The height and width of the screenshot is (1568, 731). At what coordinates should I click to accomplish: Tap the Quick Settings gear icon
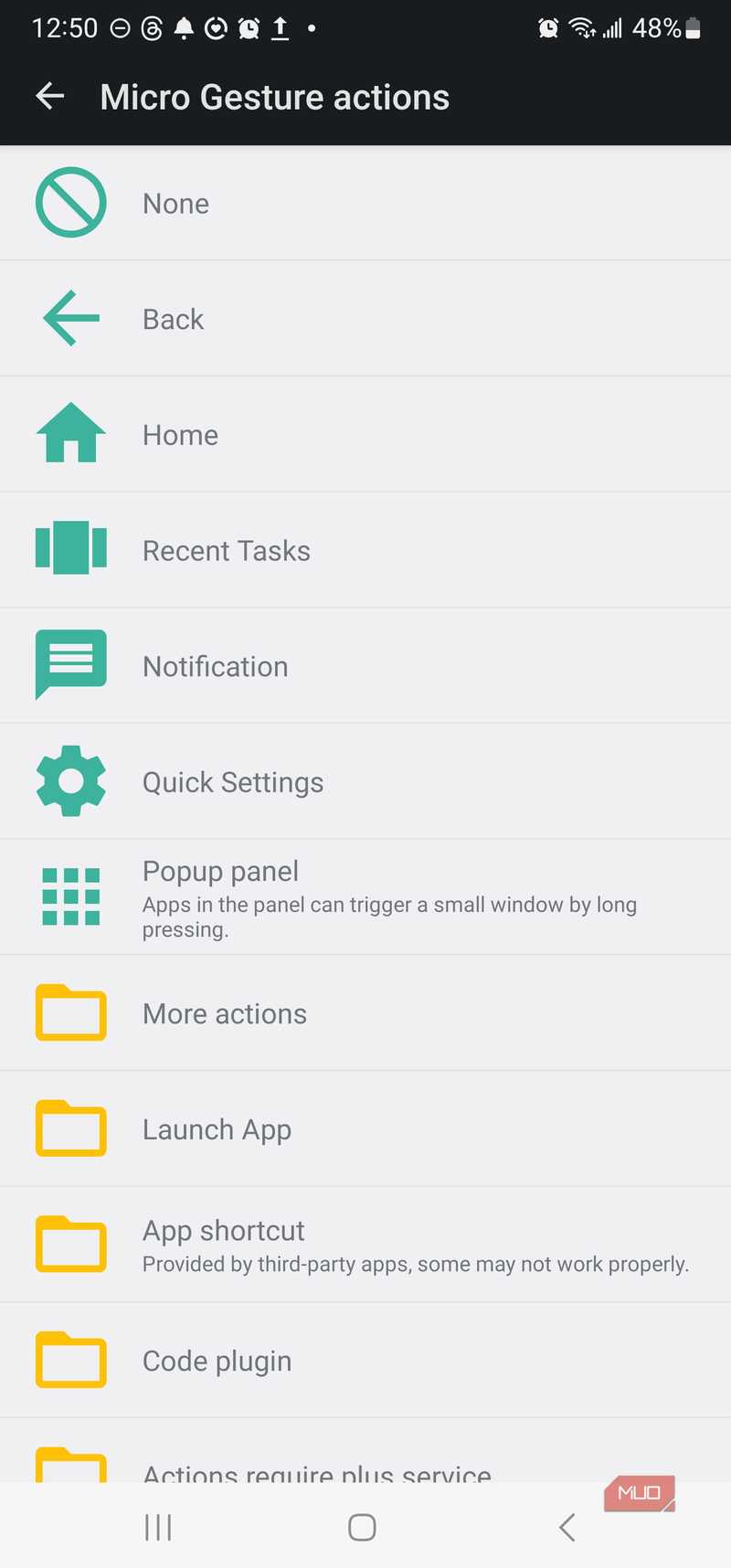pos(70,781)
